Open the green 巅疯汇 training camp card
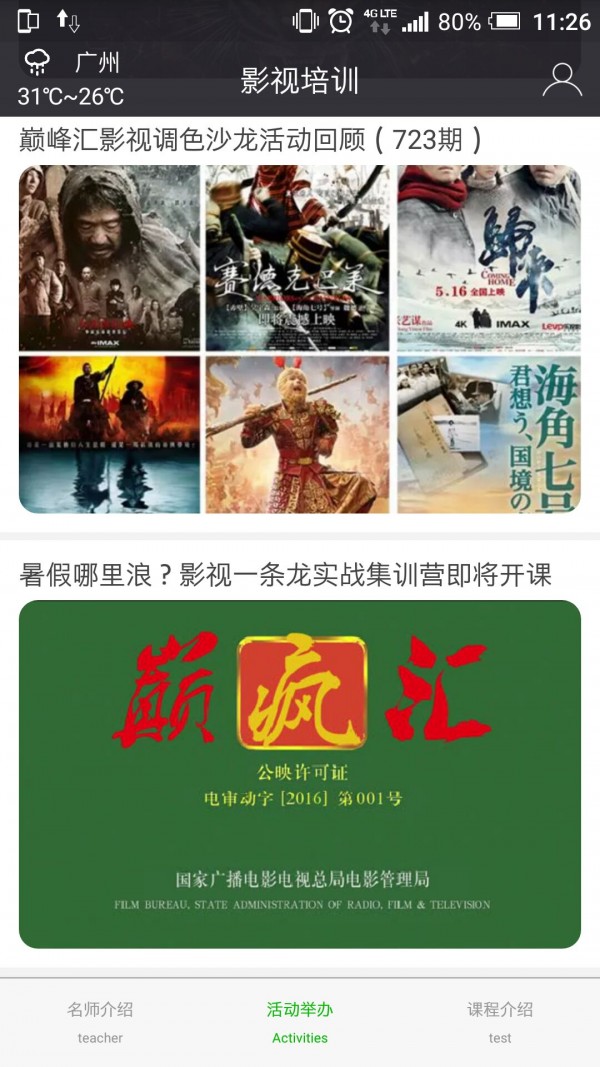The height and width of the screenshot is (1067, 600). [x=299, y=773]
